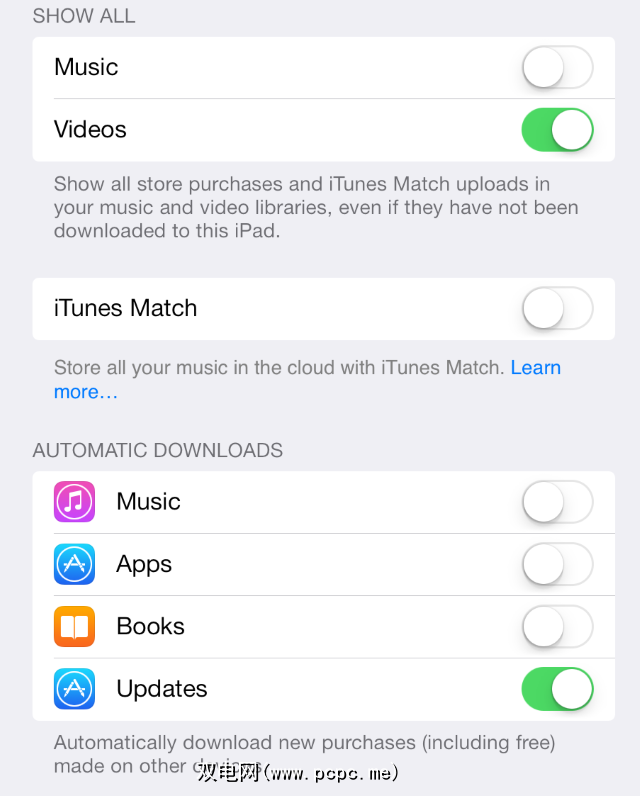Image resolution: width=640 pixels, height=796 pixels.
Task: Disable automatic Updates downloads
Action: (557, 689)
